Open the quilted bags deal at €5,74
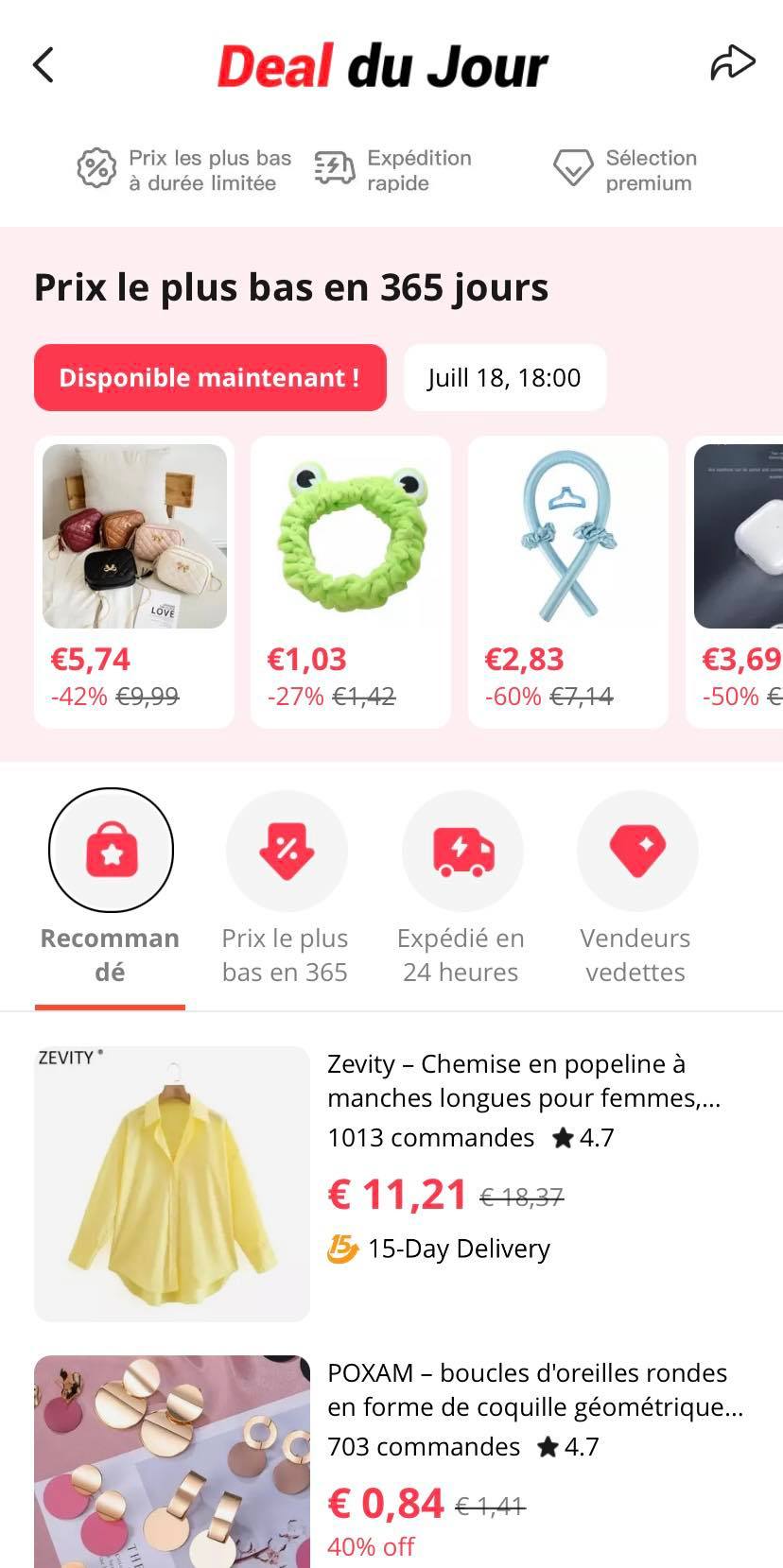The width and height of the screenshot is (783, 1568). pyautogui.click(x=134, y=580)
